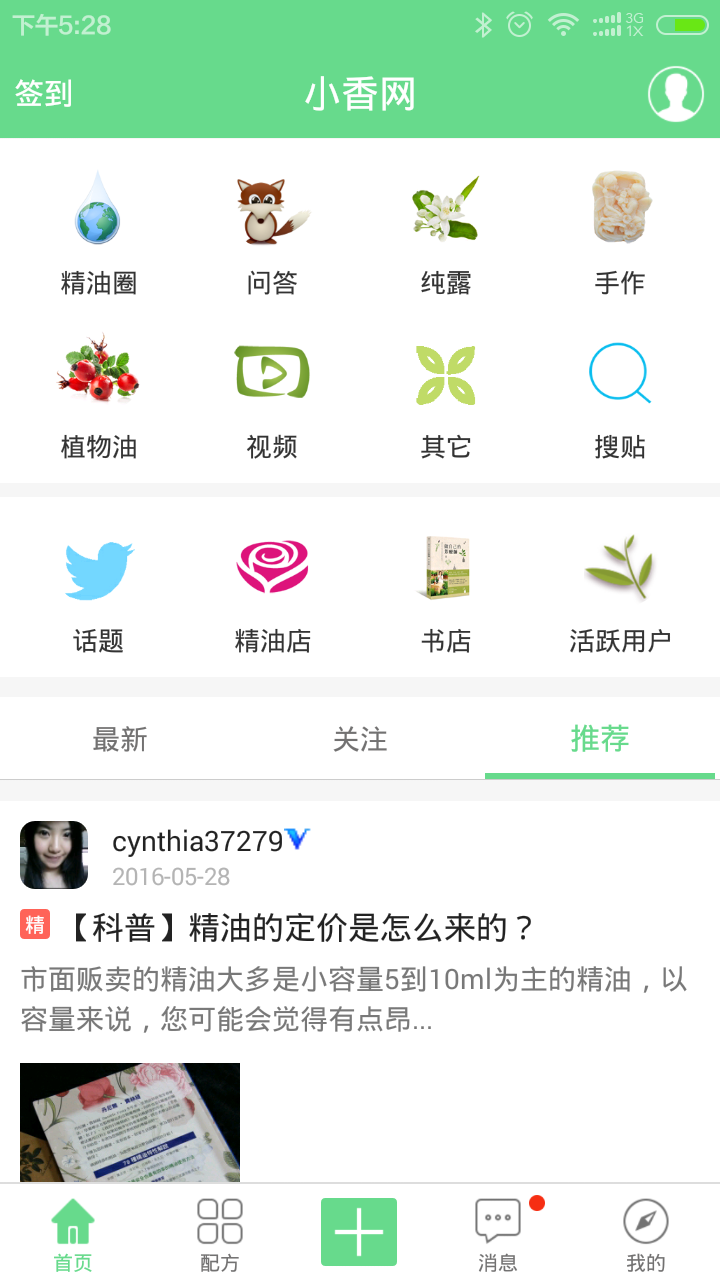The height and width of the screenshot is (1280, 720).
Task: Open the 植物油 category
Action: coord(98,397)
